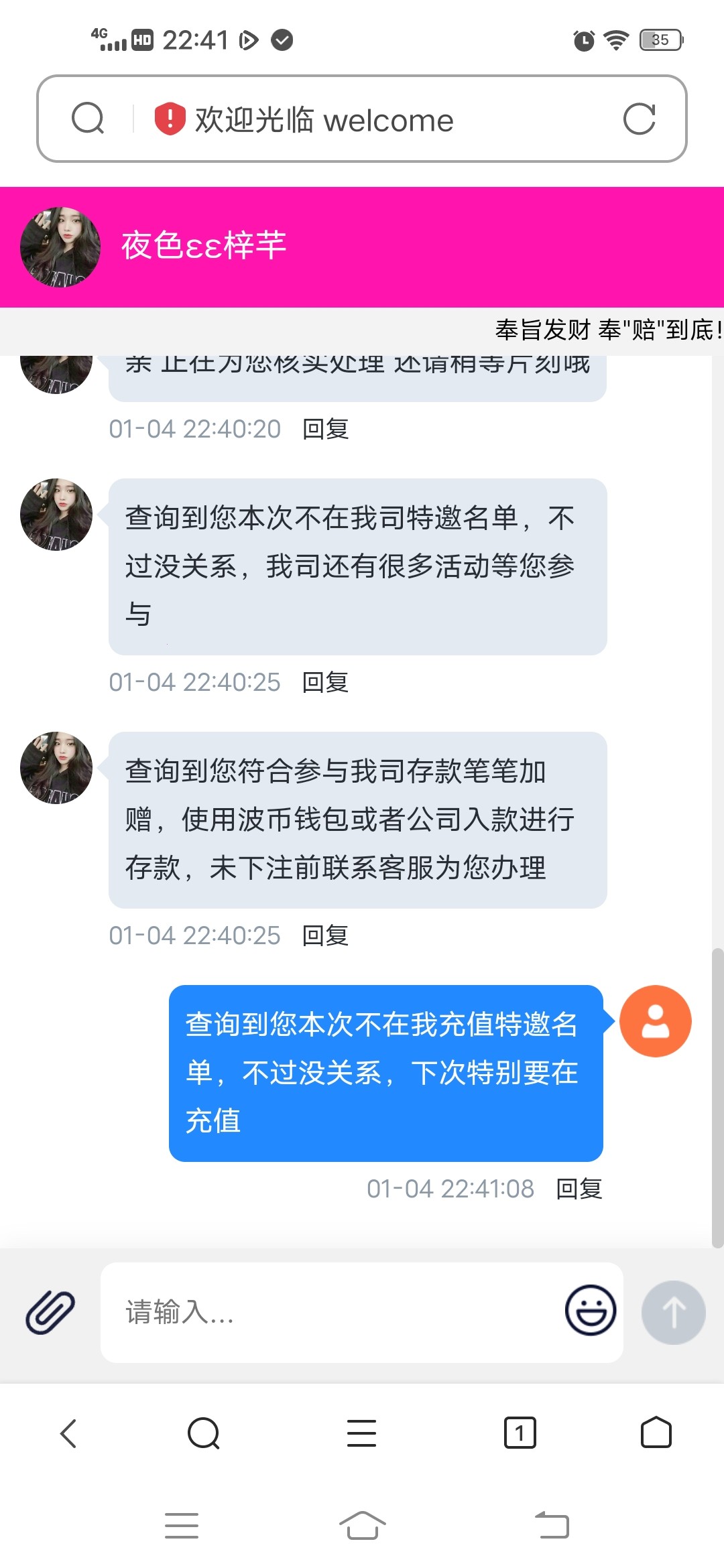Tap 回复 under the 22:40:20 message
This screenshot has width=724, height=1568.
click(326, 429)
